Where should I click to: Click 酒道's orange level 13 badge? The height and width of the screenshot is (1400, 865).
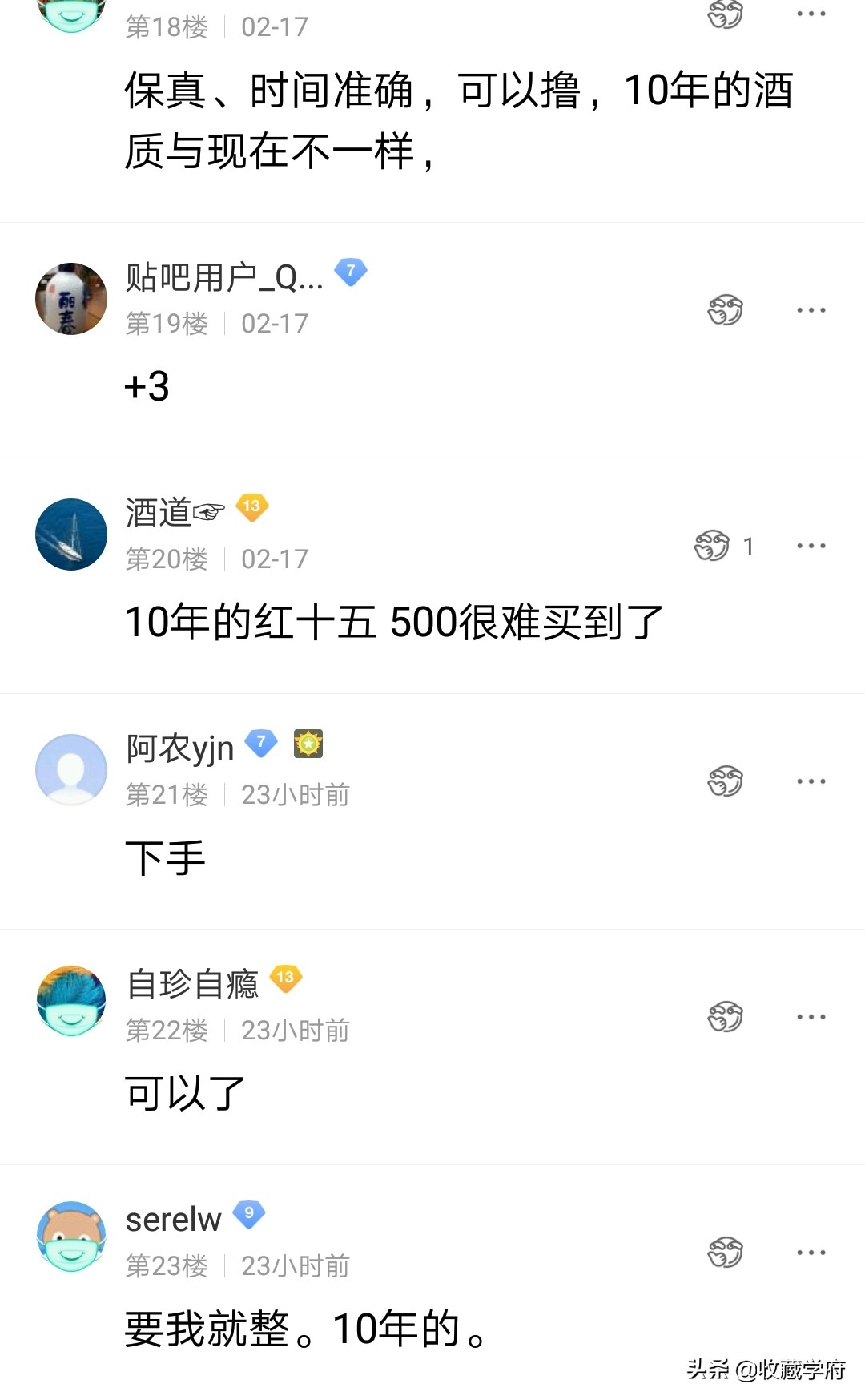pos(252,509)
